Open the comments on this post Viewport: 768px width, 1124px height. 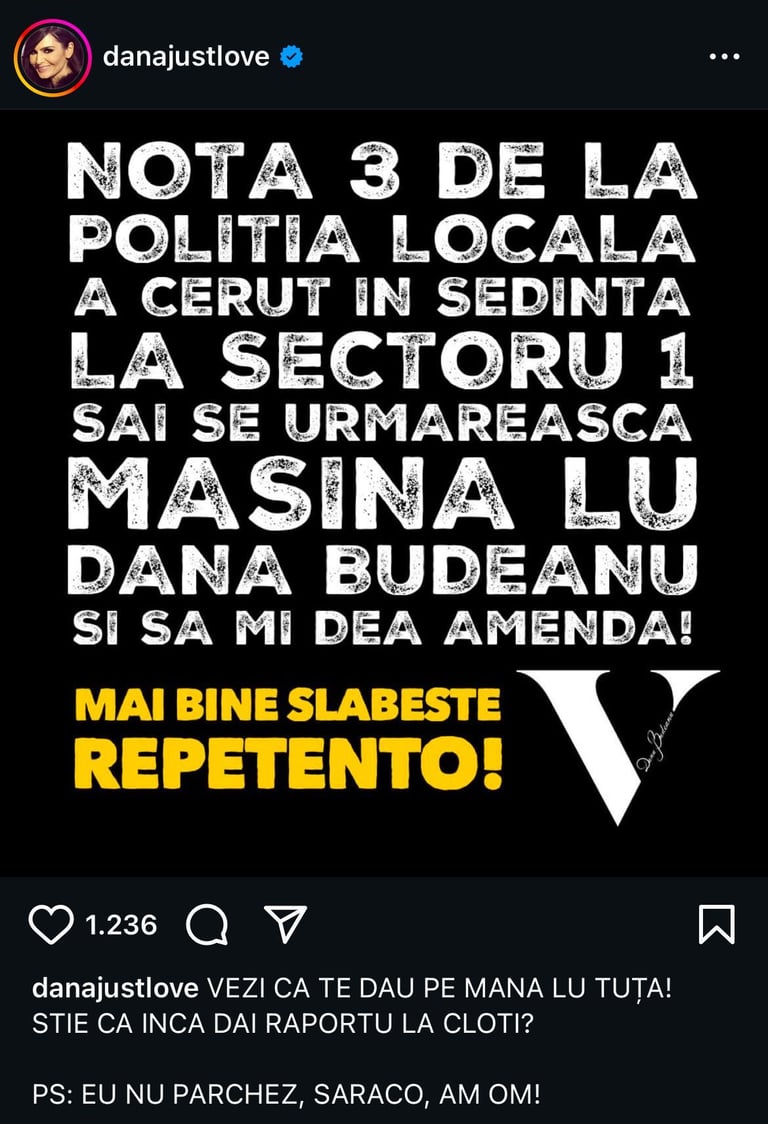click(207, 925)
